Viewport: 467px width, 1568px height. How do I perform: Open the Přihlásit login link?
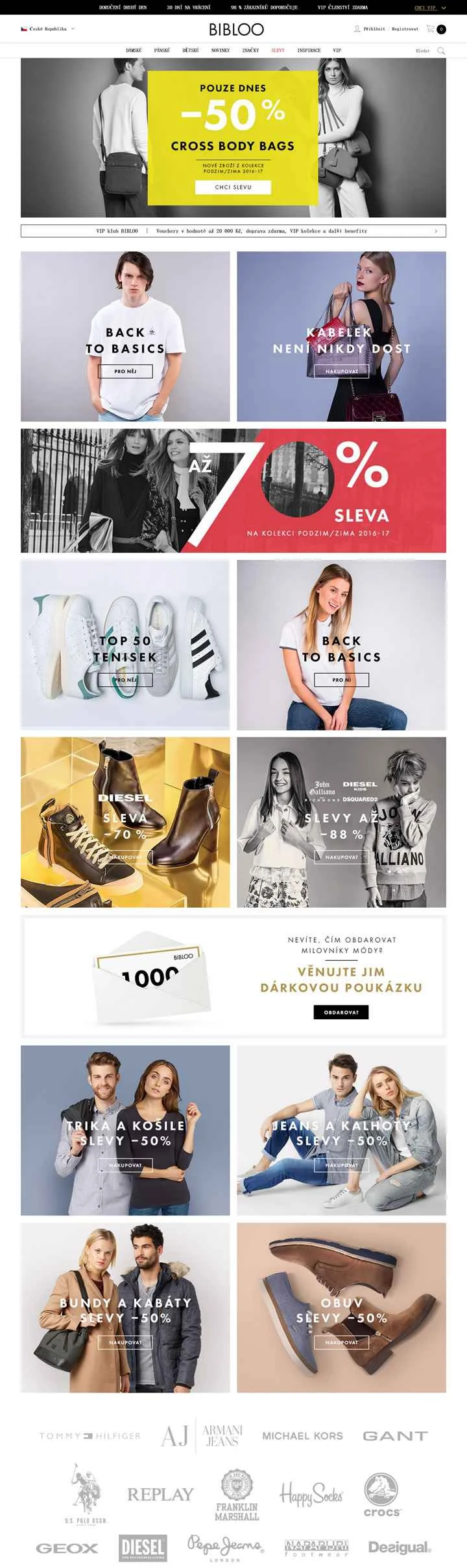pyautogui.click(x=370, y=29)
